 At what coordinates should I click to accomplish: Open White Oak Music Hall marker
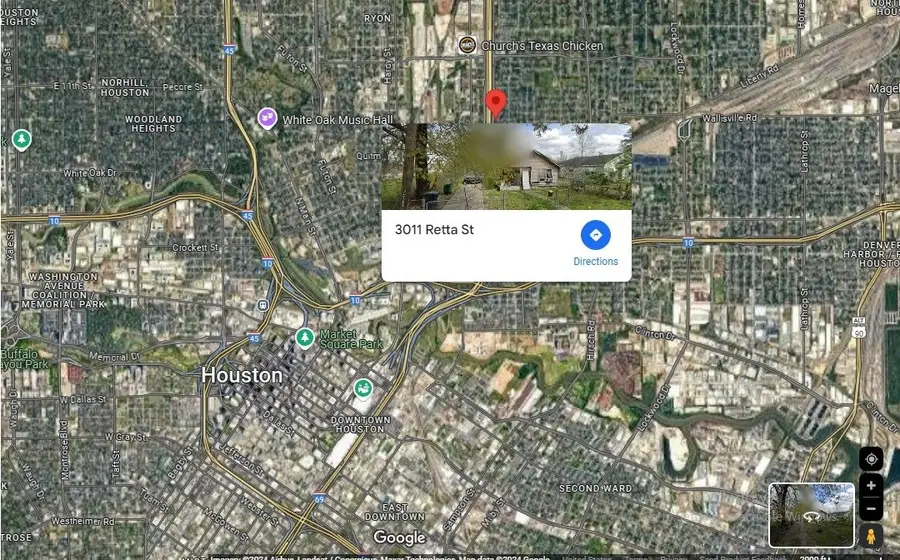coord(267,118)
